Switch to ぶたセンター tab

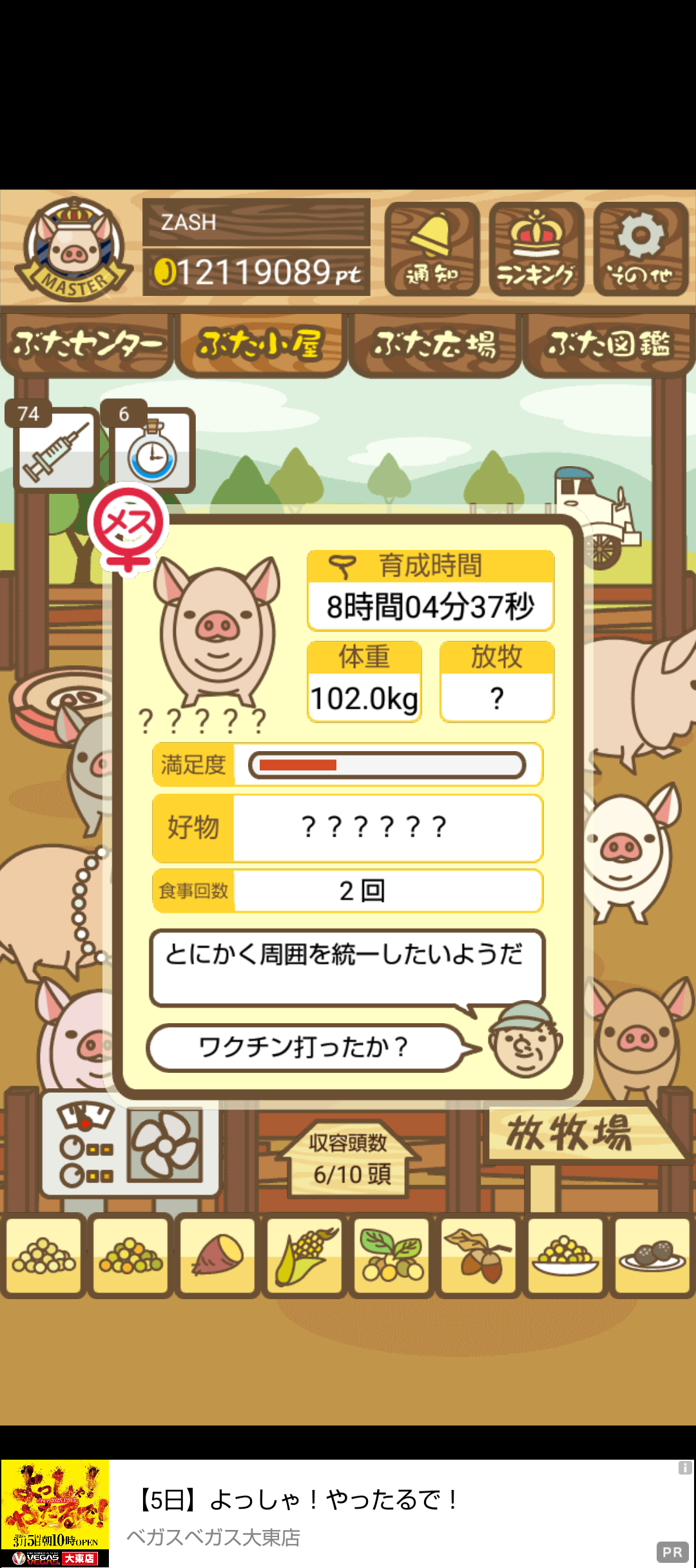click(x=86, y=344)
